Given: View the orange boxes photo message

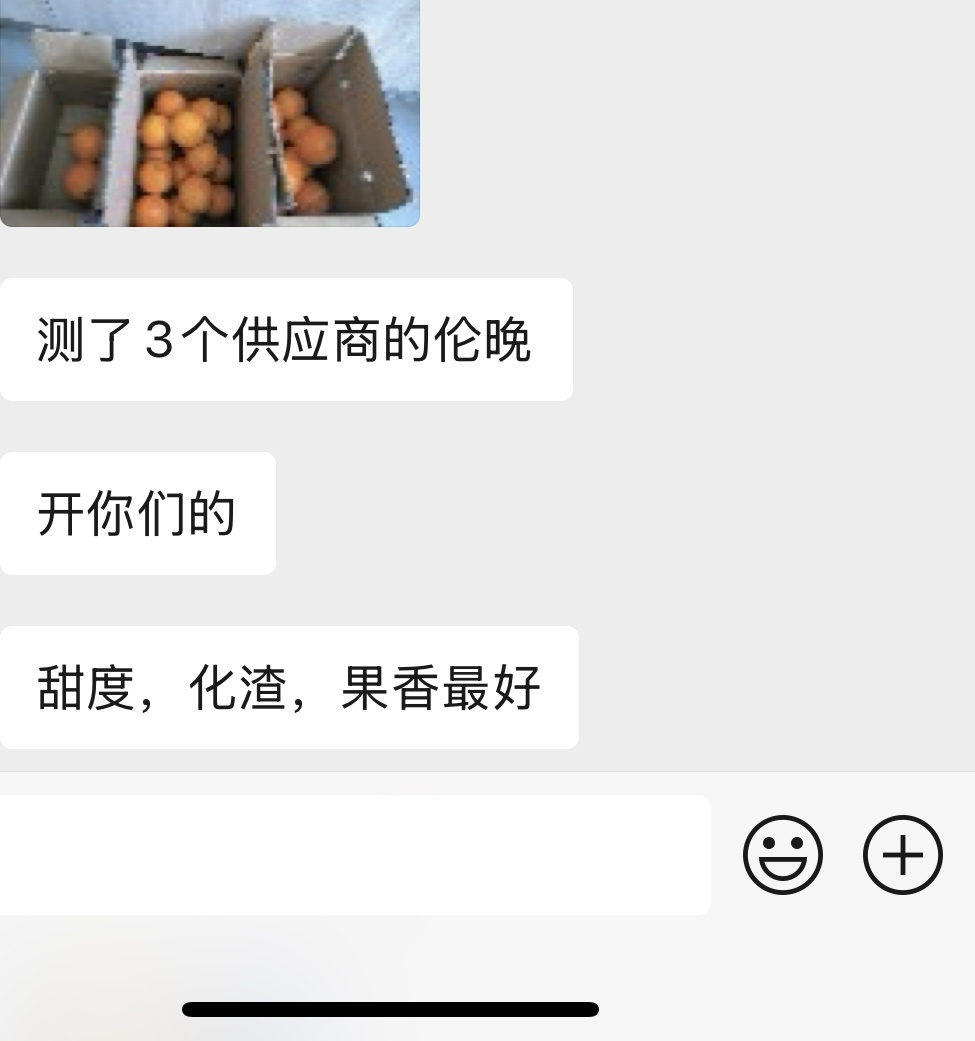Looking at the screenshot, I should coord(209,113).
